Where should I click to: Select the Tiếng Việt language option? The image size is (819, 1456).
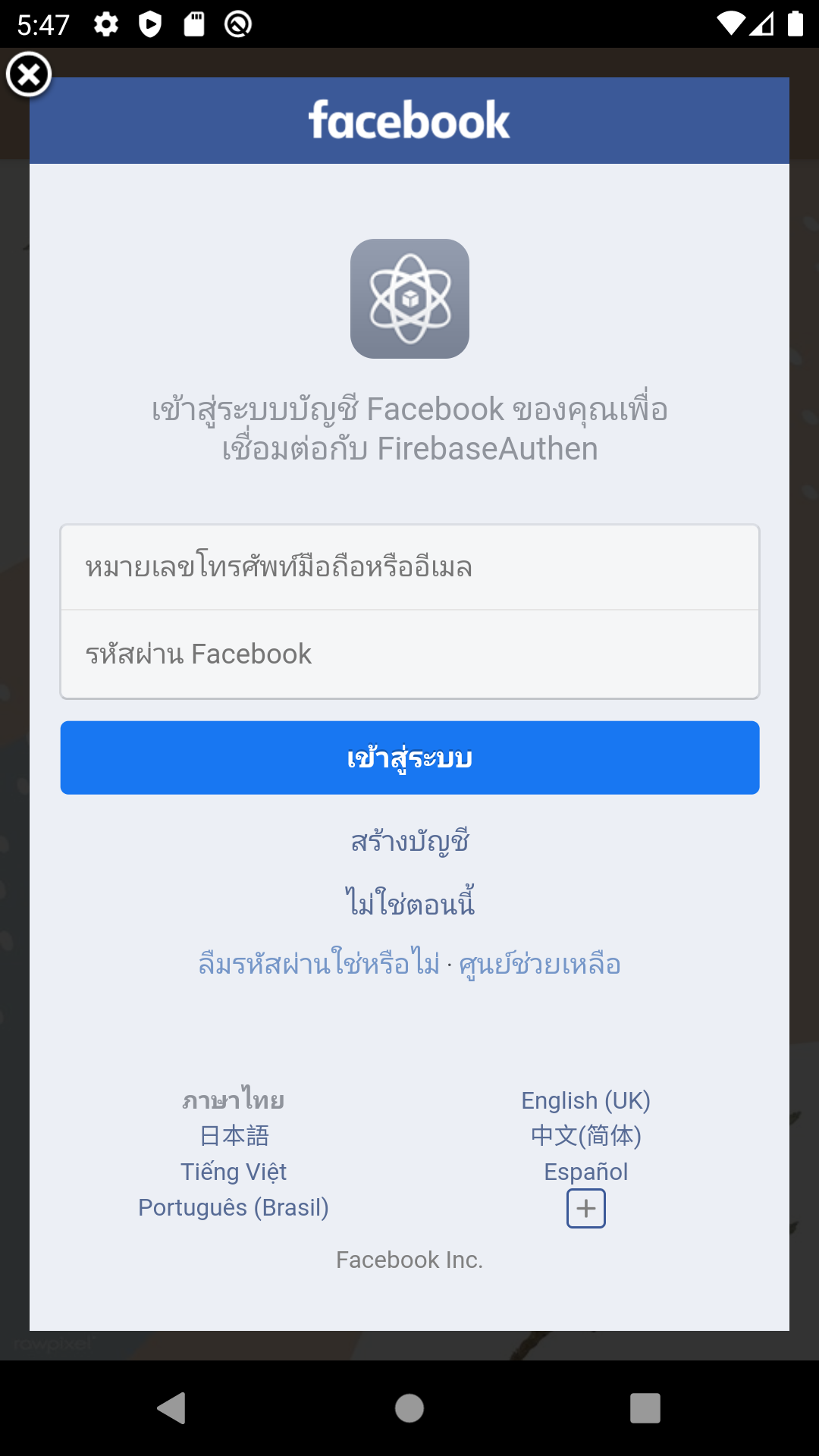coord(234,1171)
